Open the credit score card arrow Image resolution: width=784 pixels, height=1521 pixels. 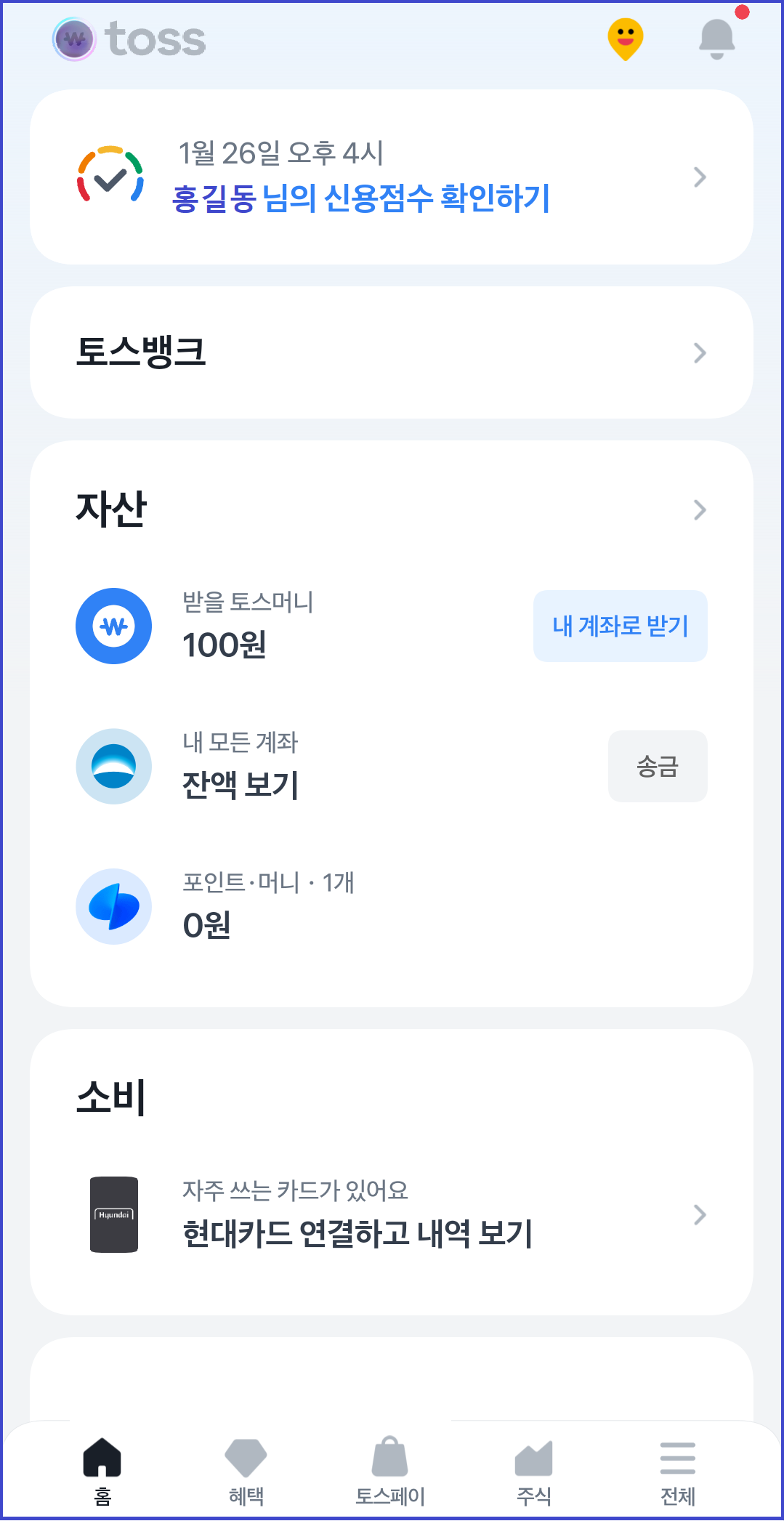[x=700, y=177]
